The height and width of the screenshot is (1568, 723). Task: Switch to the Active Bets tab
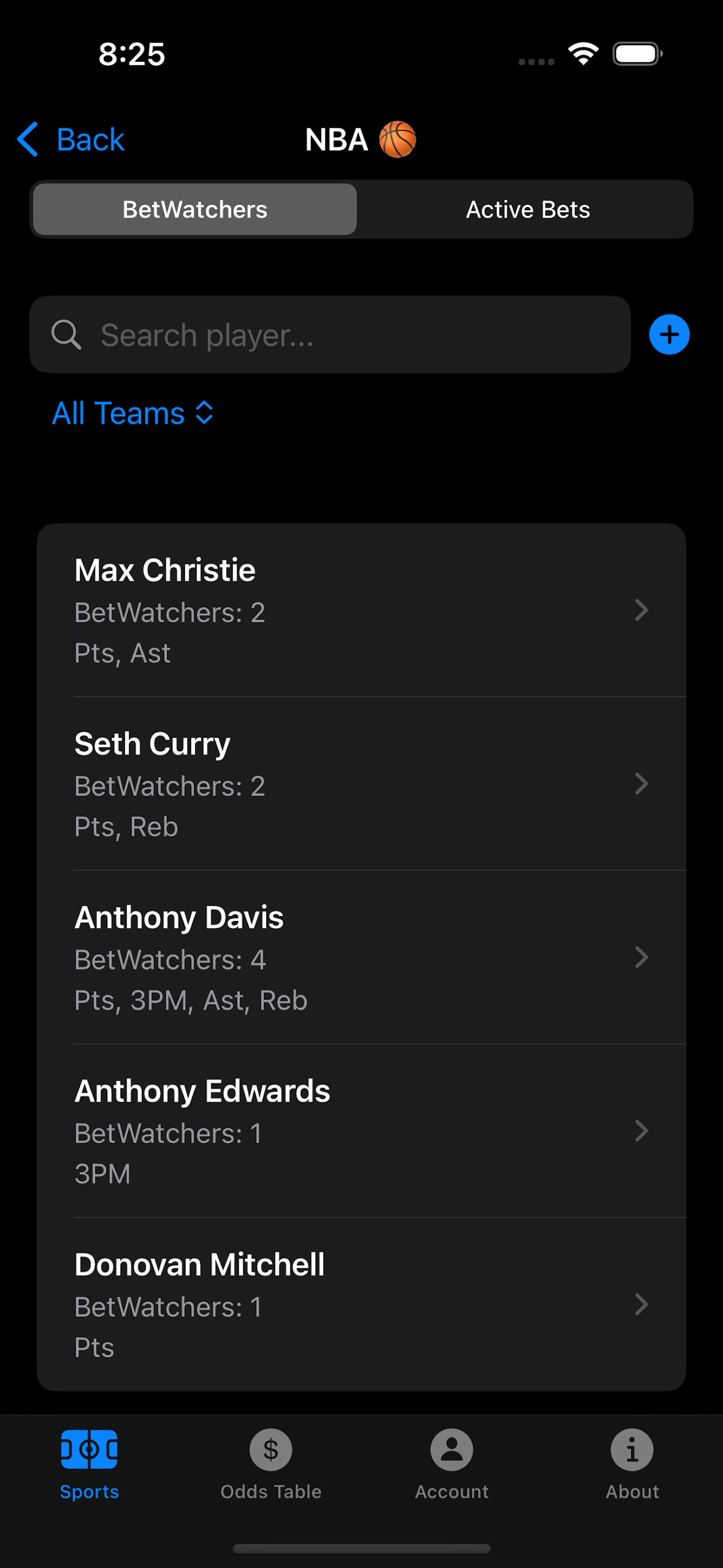point(527,209)
